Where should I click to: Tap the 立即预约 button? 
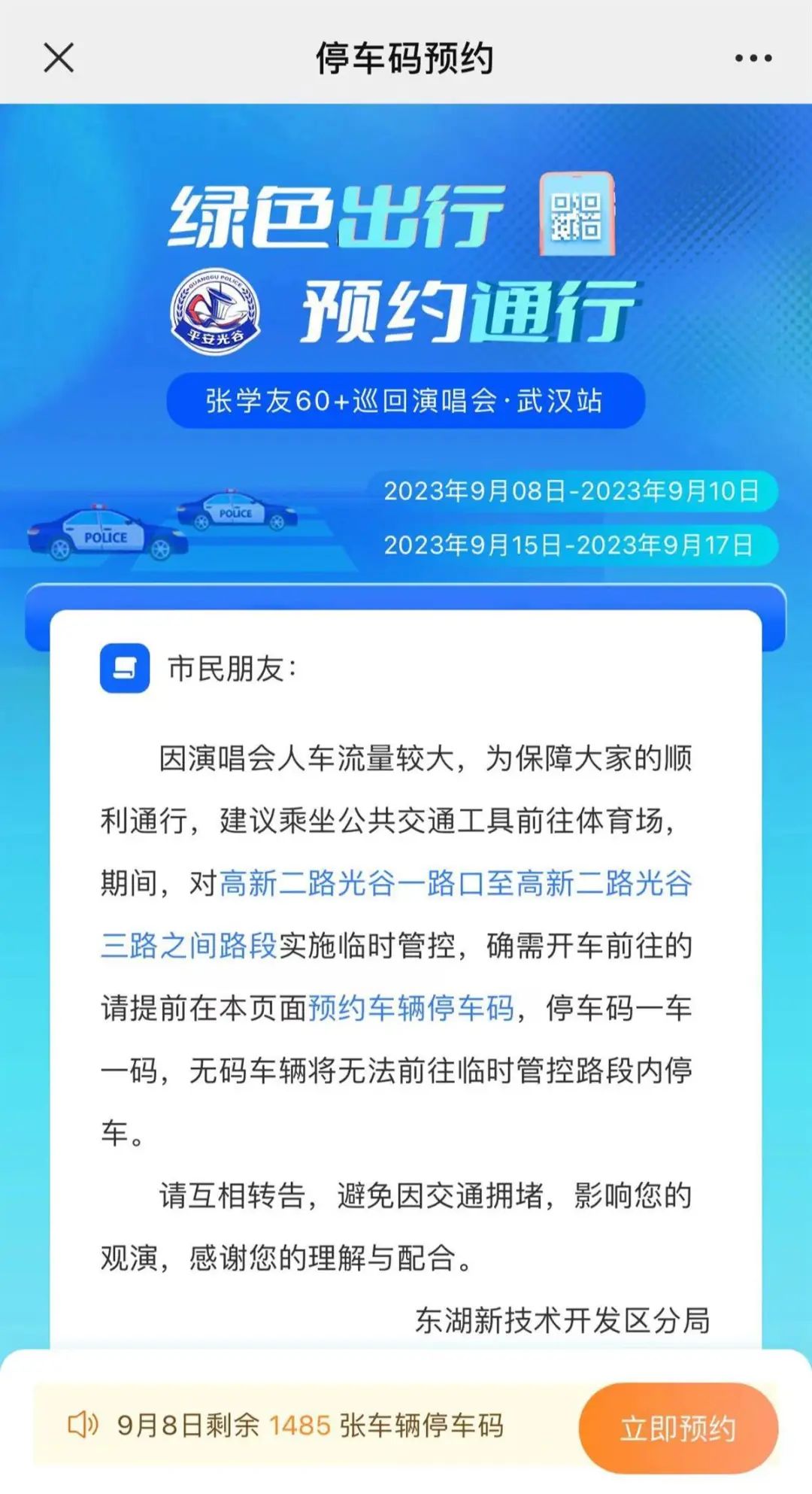pos(677,1429)
